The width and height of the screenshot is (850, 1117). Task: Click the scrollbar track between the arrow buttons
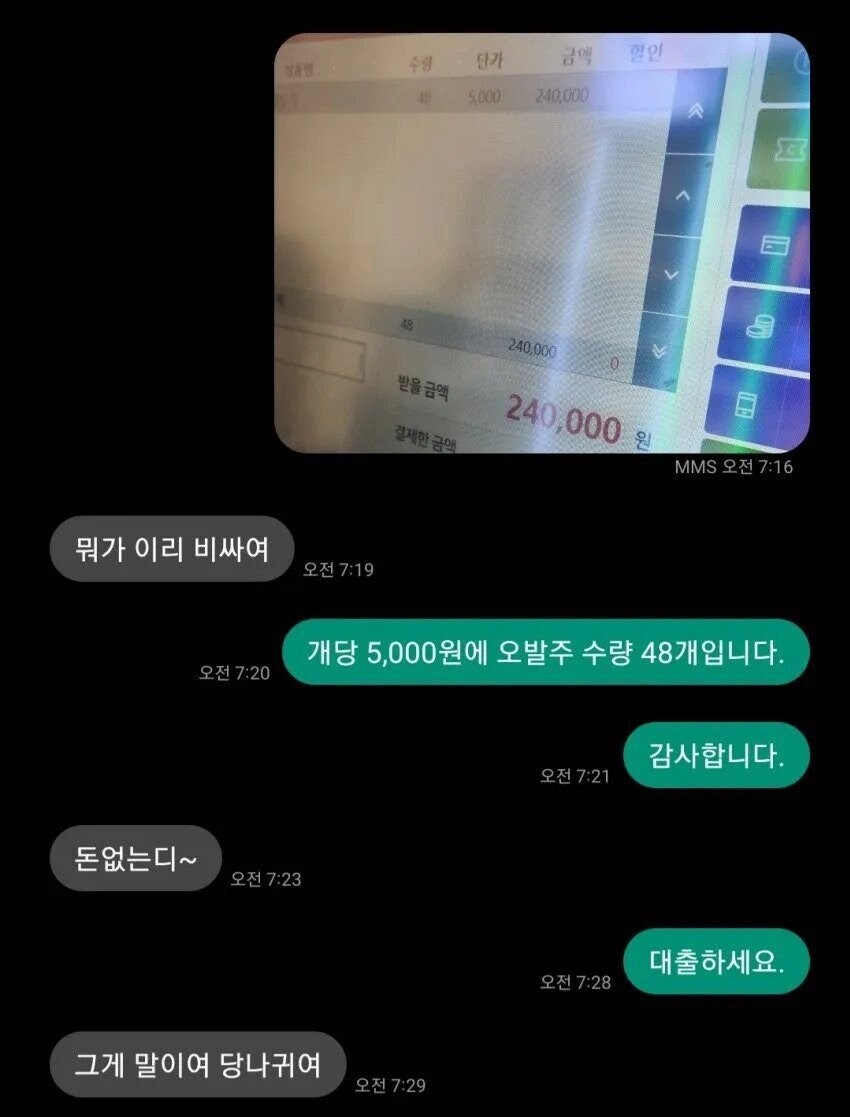(676, 235)
